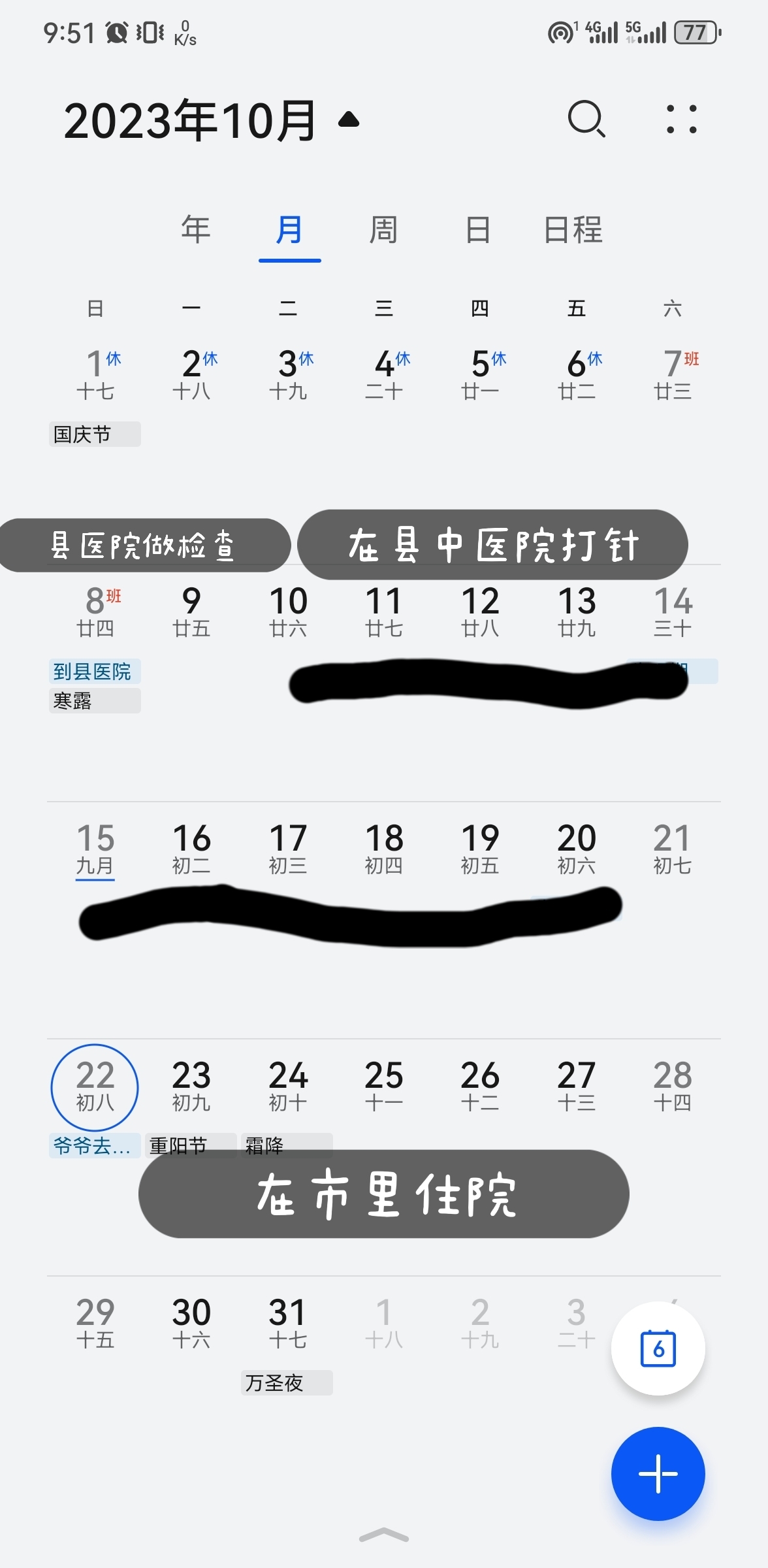Select October 31 万圣夜 date
Screen dimensions: 768x1568
(x=288, y=1322)
